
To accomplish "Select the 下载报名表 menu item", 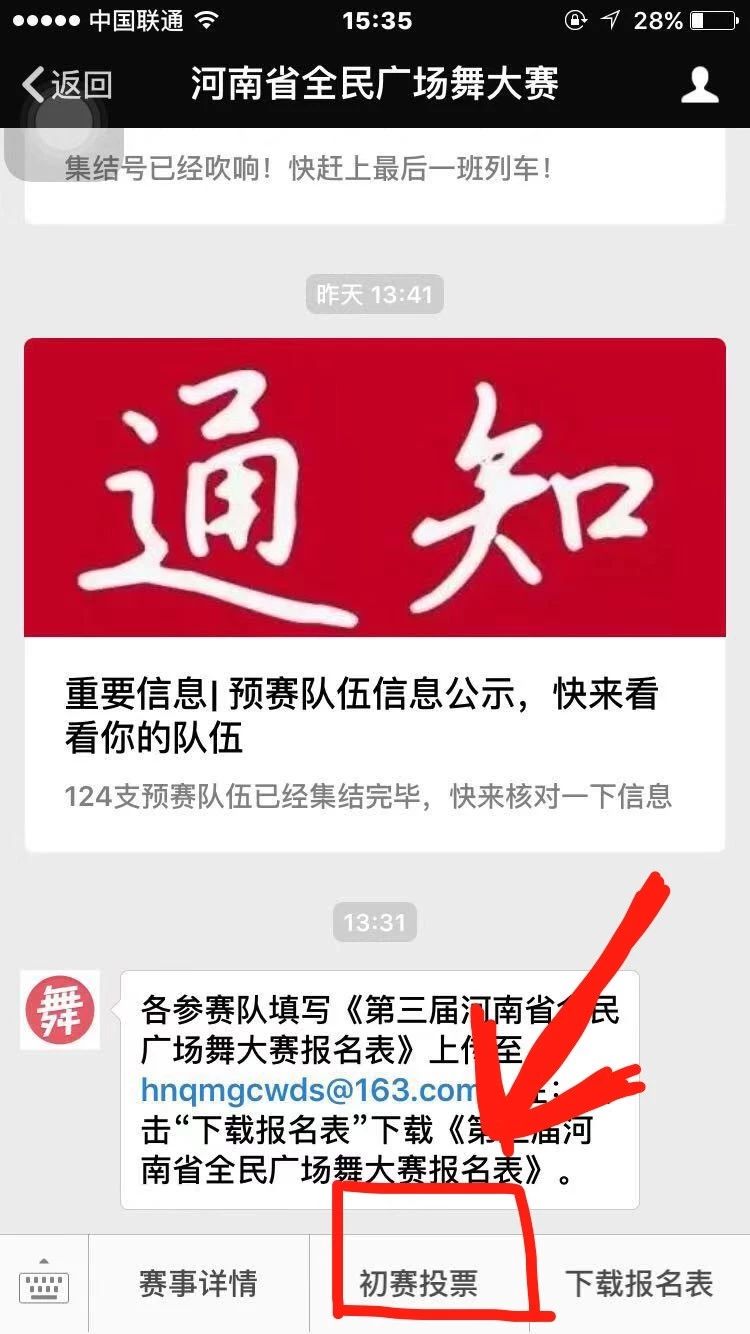I will click(639, 1284).
